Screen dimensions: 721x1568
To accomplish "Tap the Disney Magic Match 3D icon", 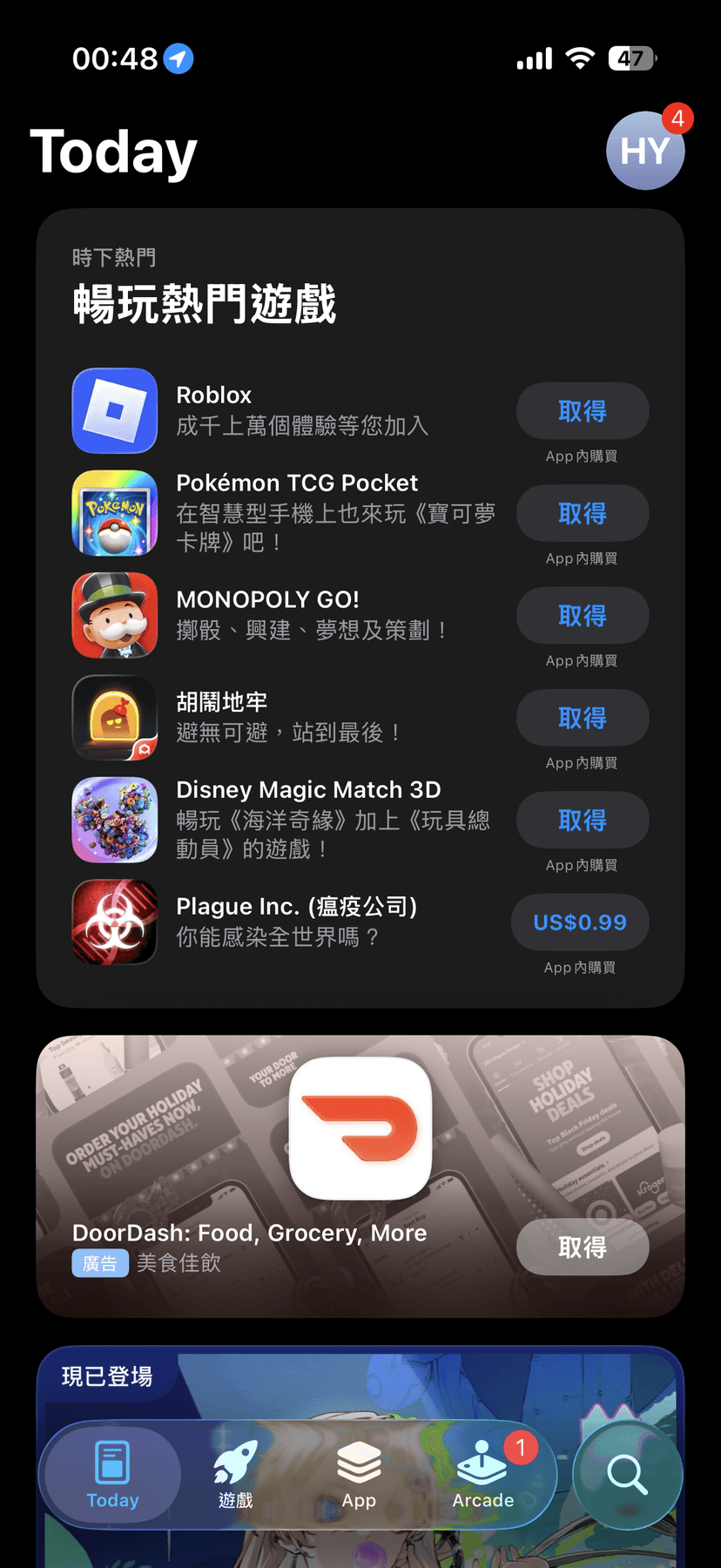I will pyautogui.click(x=114, y=820).
